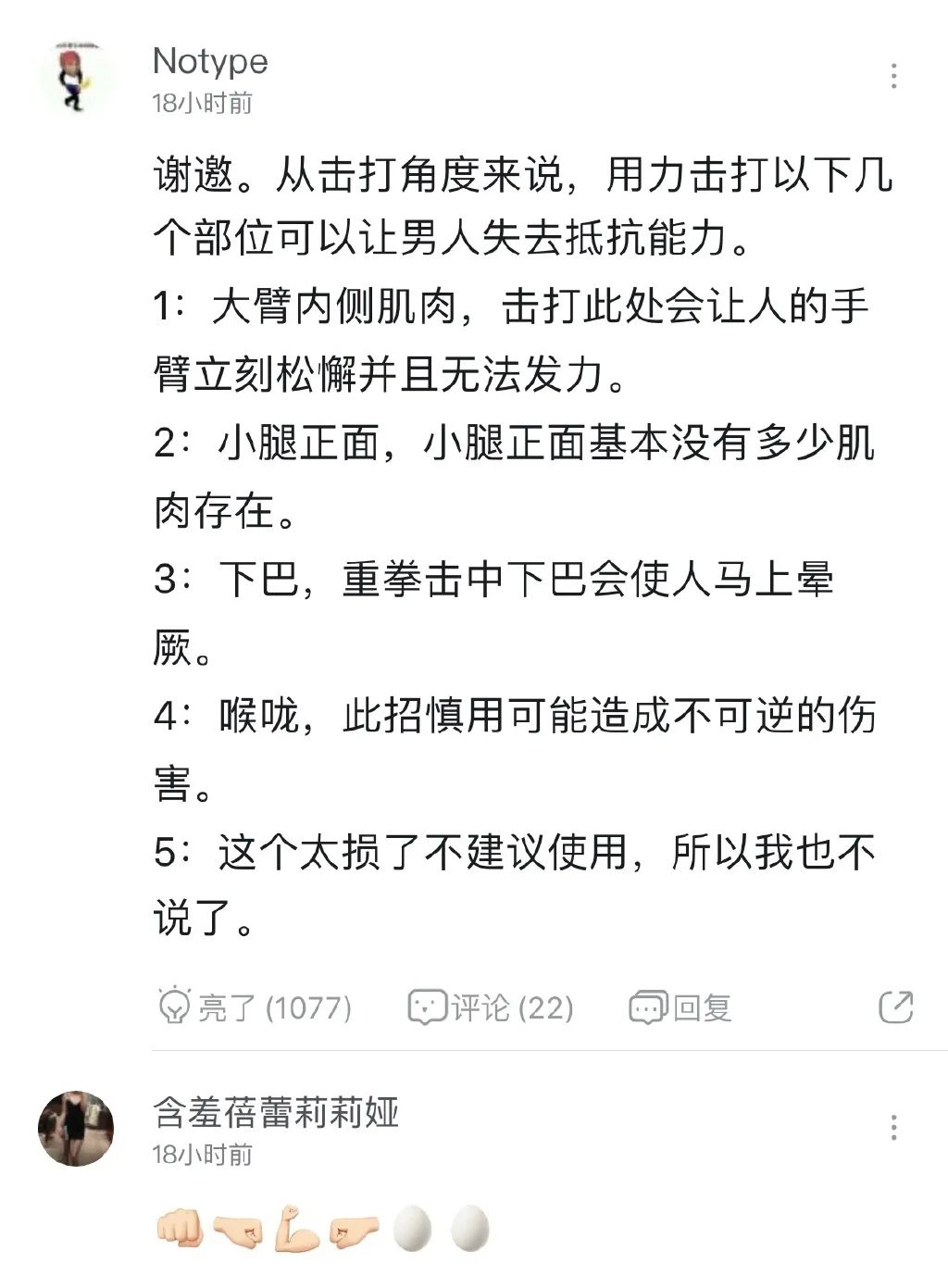Click the '18小时前' timestamp under Notype

point(206,104)
